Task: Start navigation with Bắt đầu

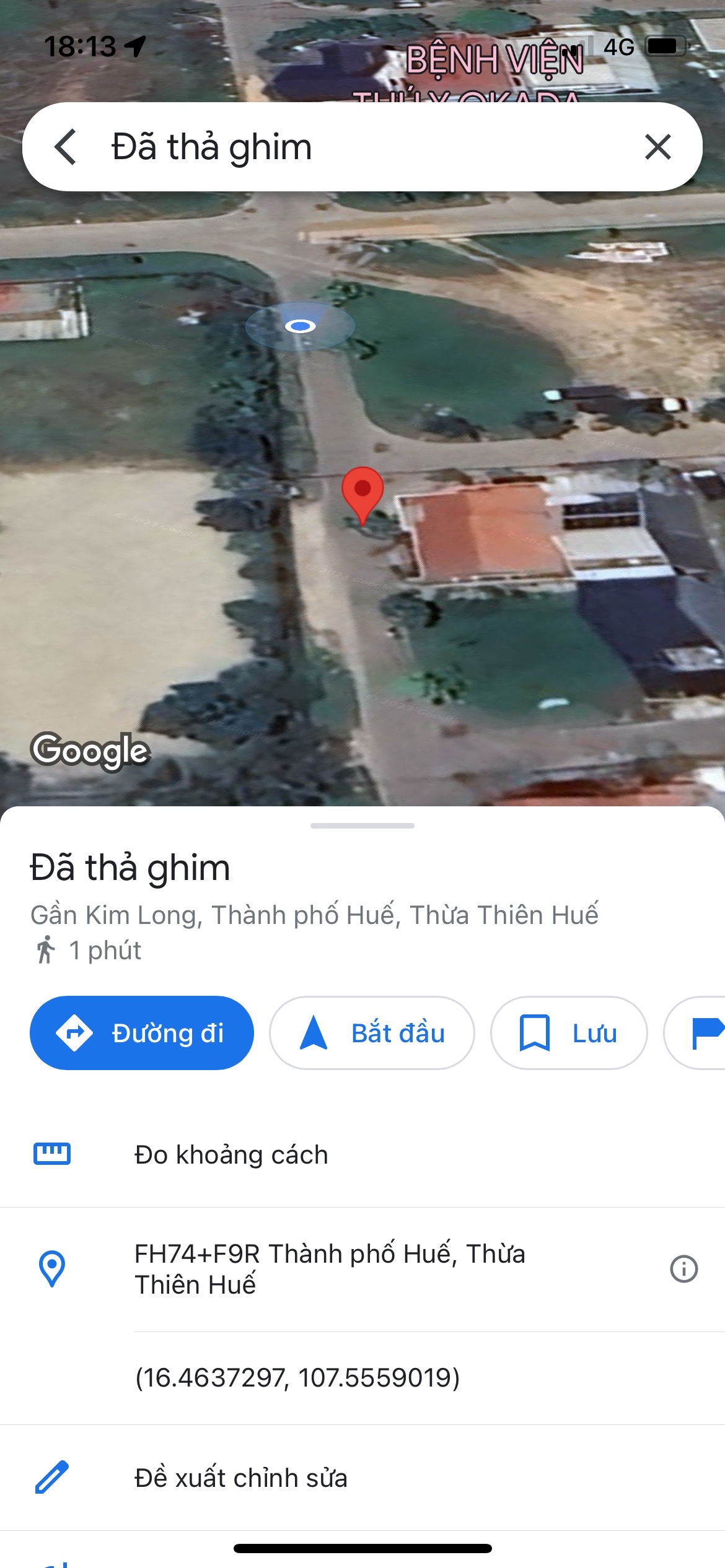Action: pyautogui.click(x=372, y=1033)
